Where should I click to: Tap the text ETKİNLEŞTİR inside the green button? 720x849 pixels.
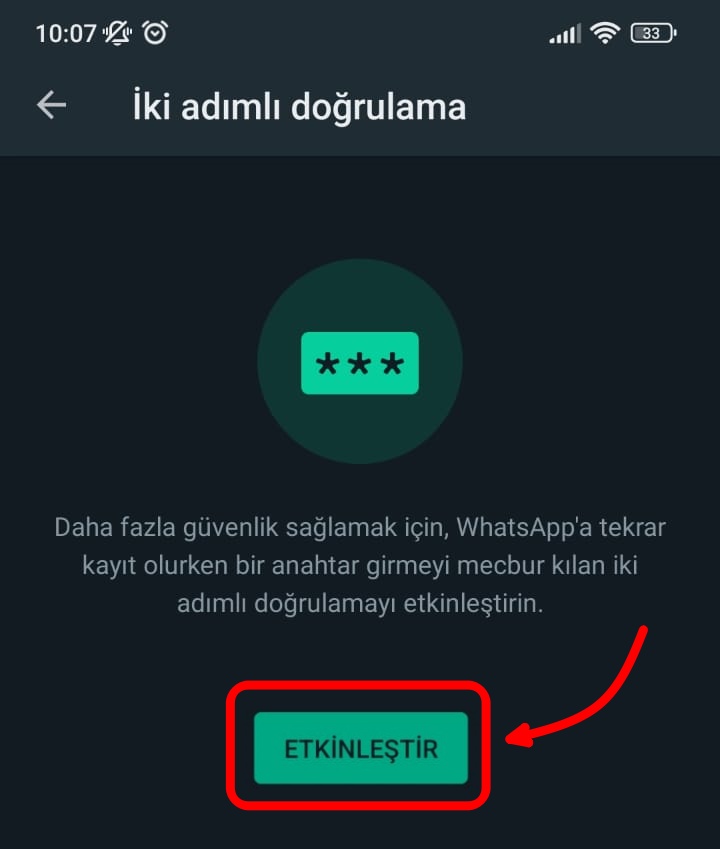click(x=362, y=745)
